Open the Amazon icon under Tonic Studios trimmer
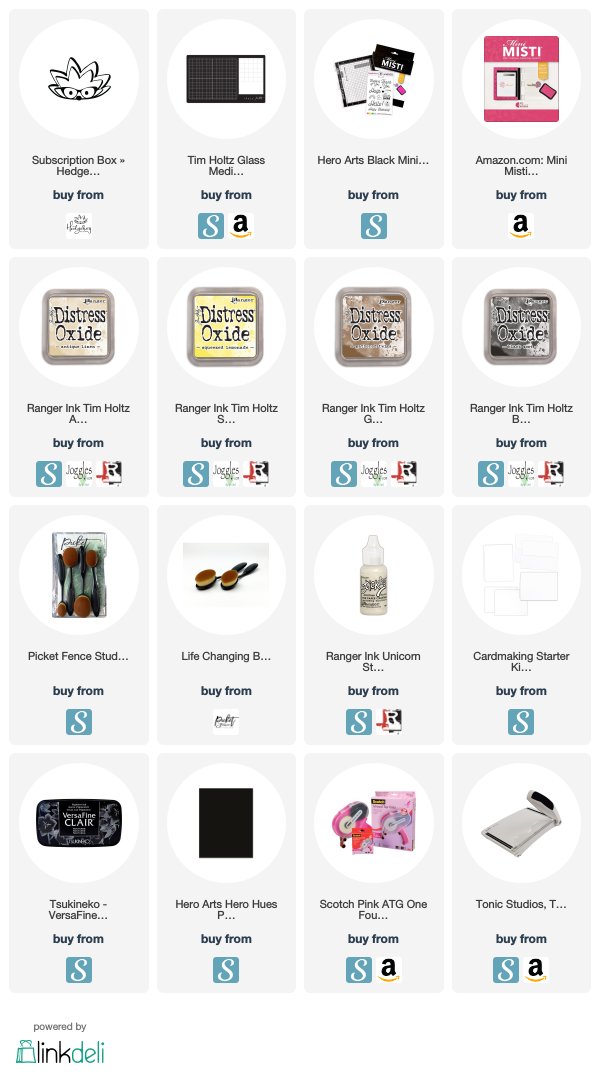 point(536,970)
